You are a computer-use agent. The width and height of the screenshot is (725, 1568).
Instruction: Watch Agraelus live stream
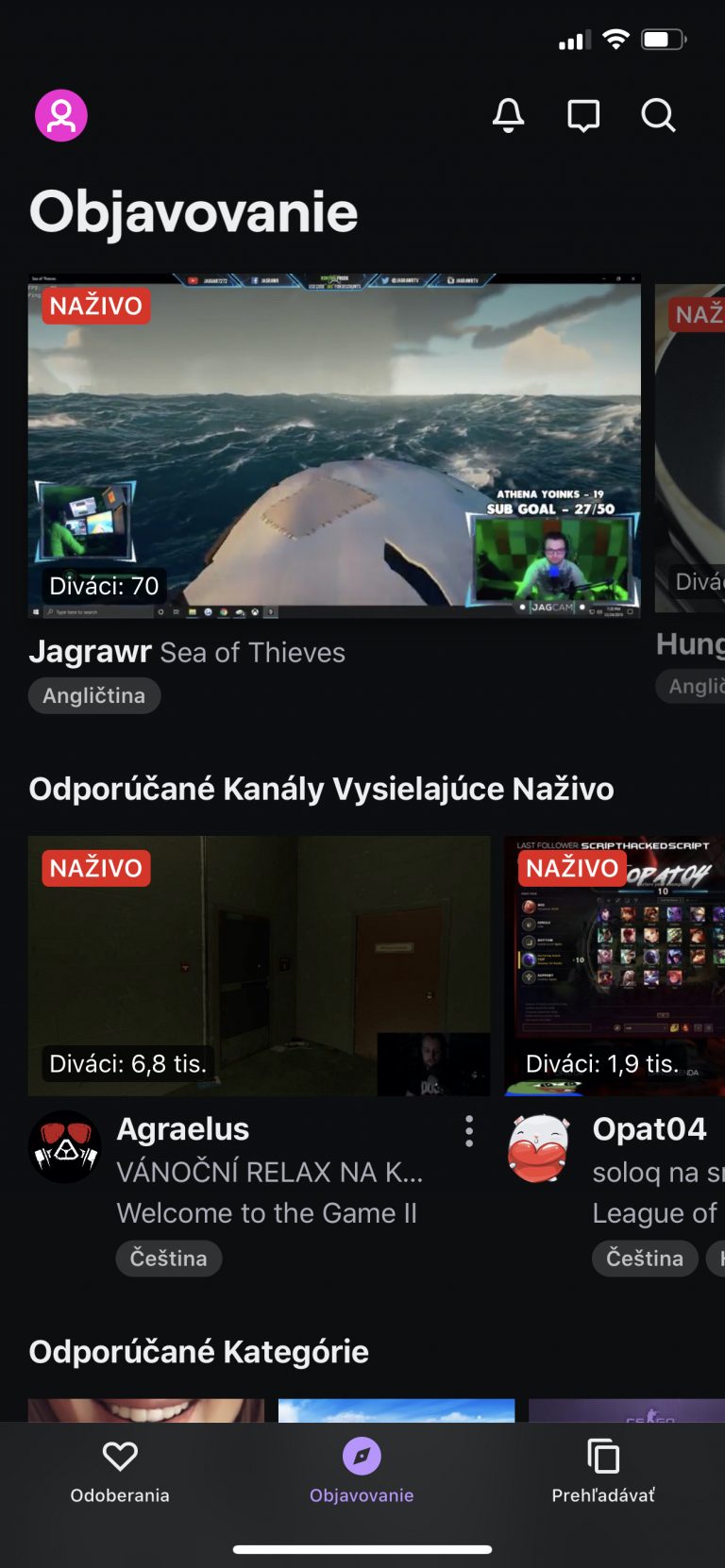259,965
